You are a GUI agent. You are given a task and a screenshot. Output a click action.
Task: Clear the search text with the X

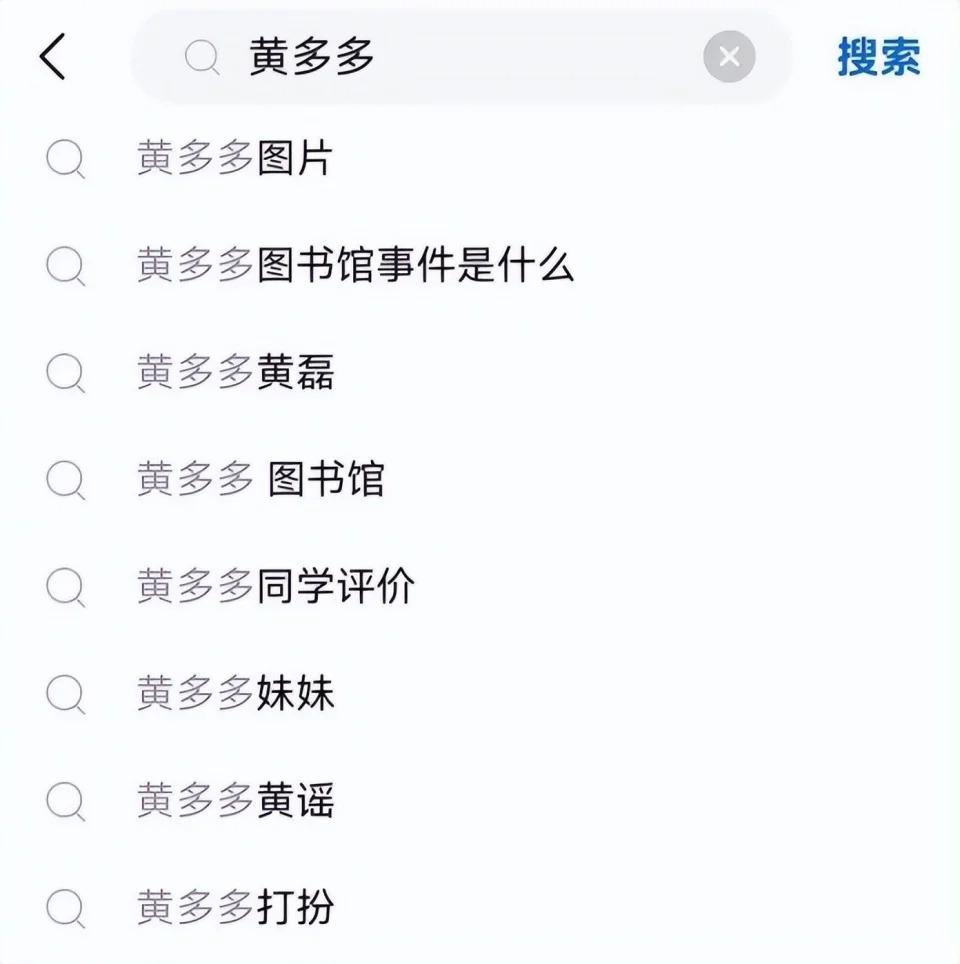pos(729,57)
